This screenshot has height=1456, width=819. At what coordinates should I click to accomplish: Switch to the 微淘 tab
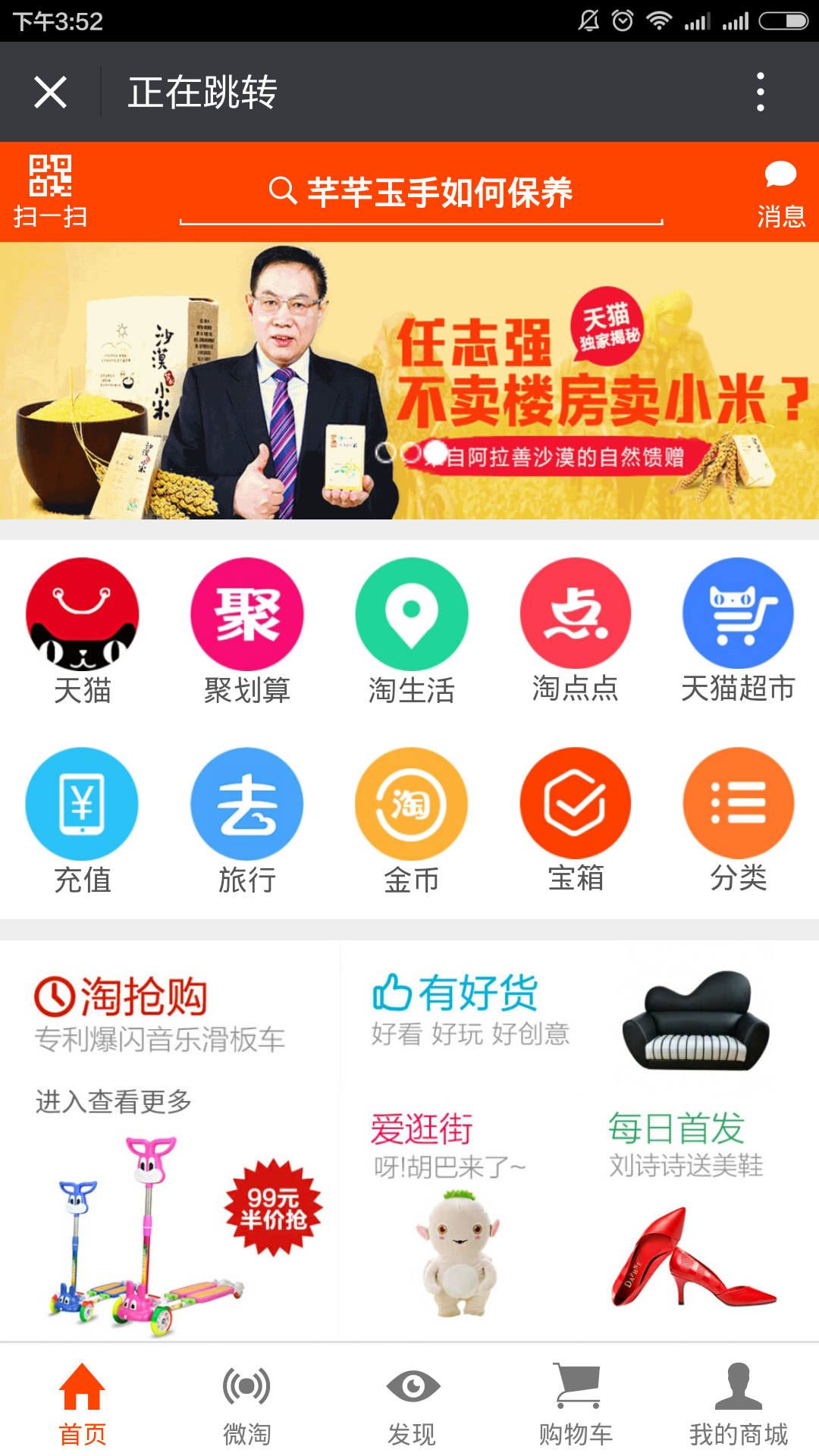[x=246, y=1404]
